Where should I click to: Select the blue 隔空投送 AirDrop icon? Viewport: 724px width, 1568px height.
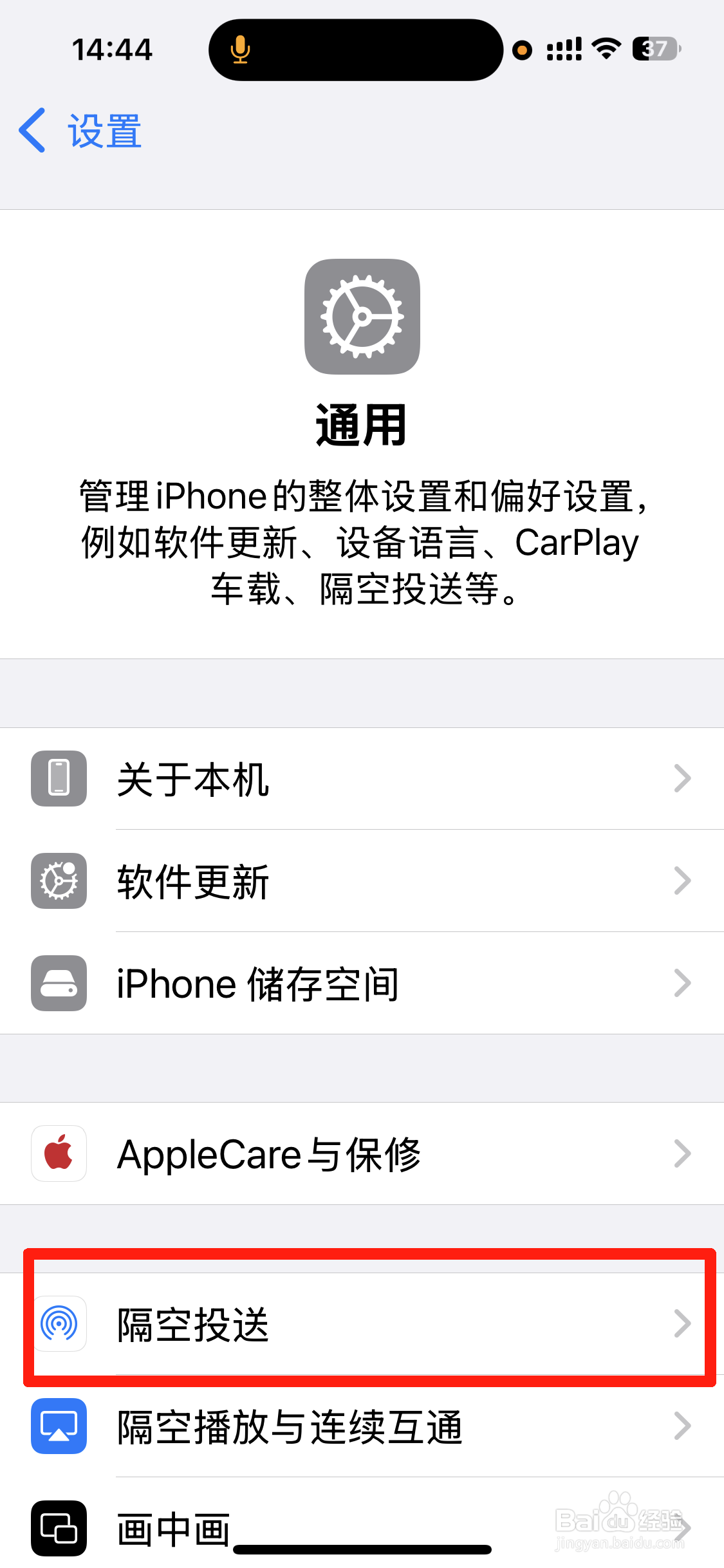coord(59,1324)
